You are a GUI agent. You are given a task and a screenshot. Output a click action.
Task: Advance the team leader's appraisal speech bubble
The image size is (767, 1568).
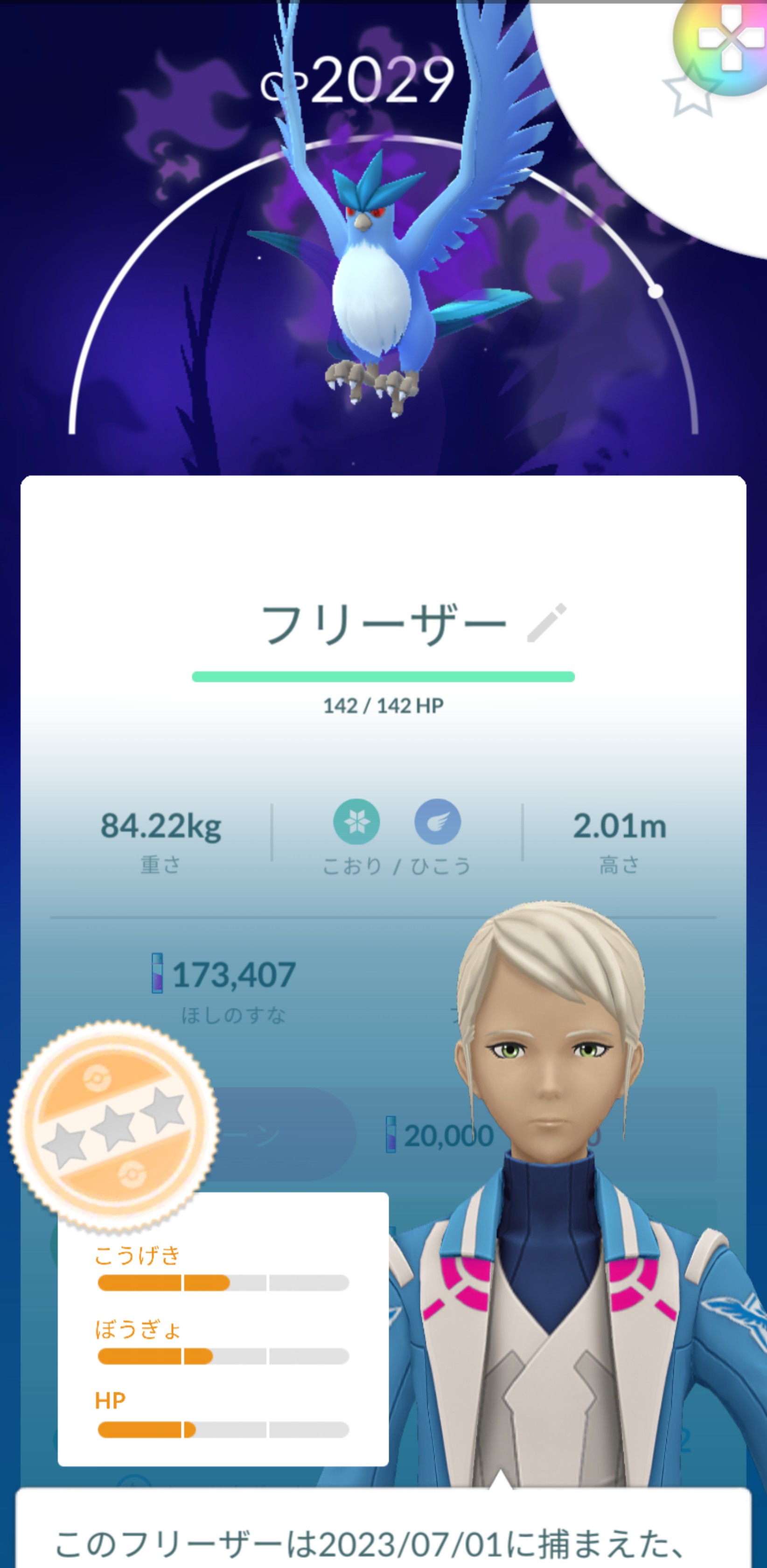point(383,1527)
